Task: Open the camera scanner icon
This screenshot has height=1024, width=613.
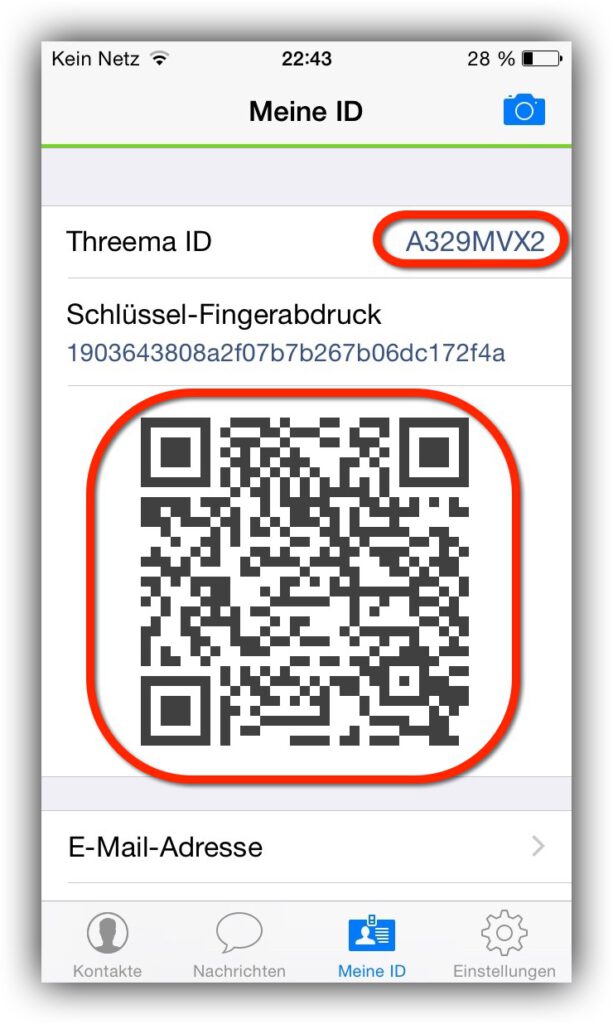Action: pyautogui.click(x=524, y=110)
